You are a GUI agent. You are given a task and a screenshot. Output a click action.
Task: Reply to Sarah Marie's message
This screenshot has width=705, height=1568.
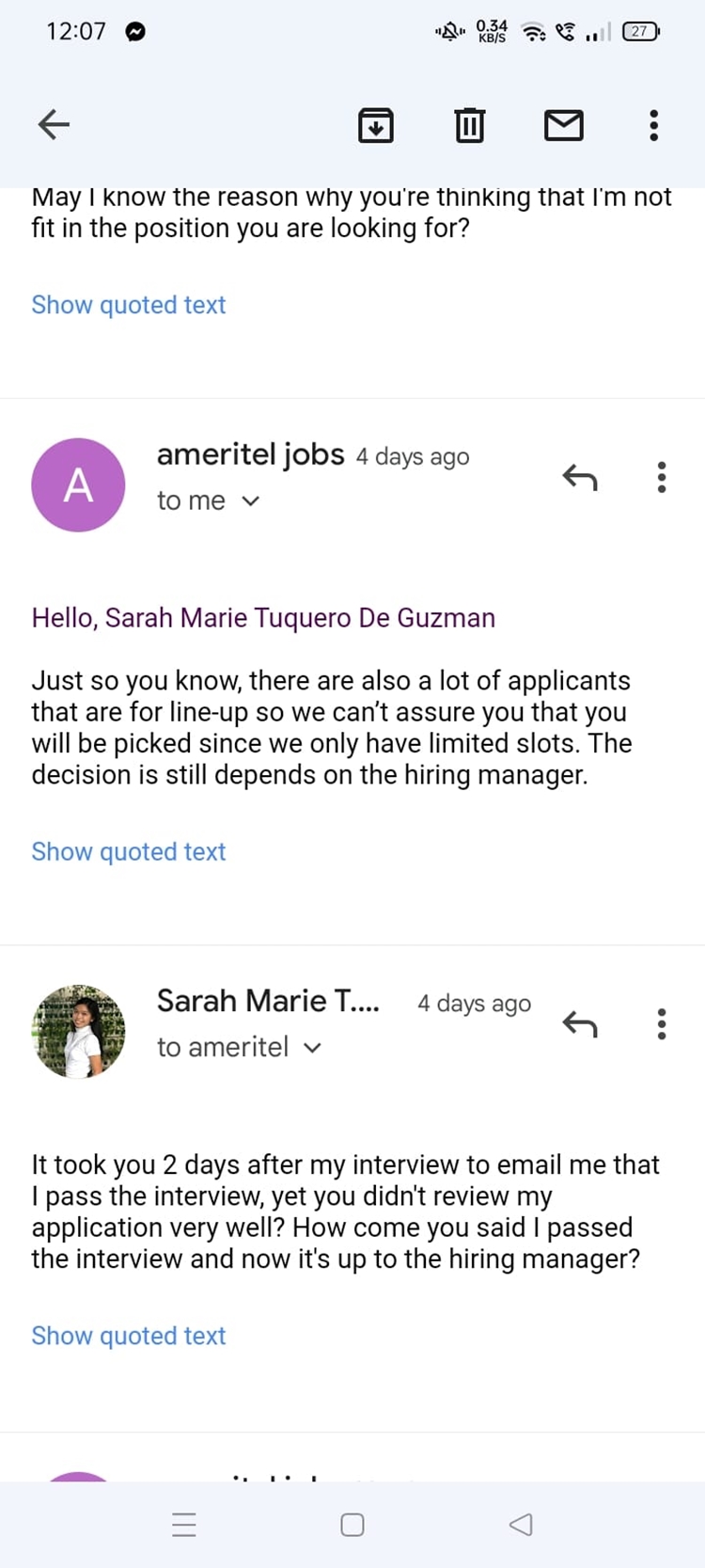click(x=580, y=1024)
